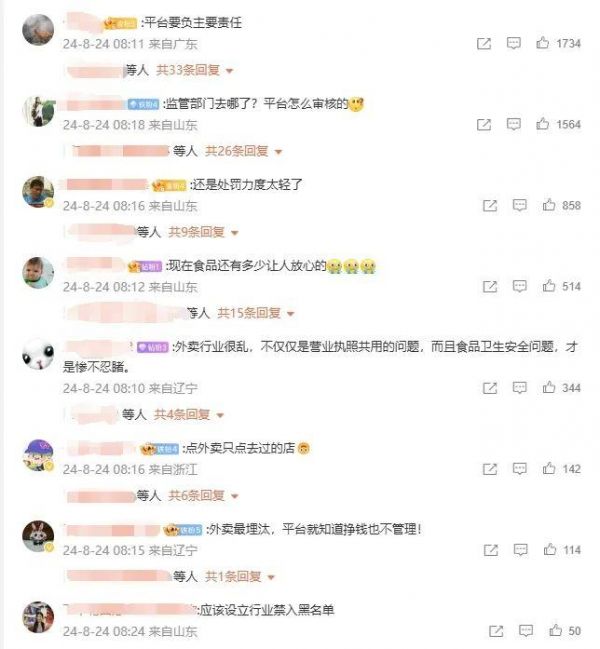Reply to the comment "应该设立行业禁入黑名单"
The height and width of the screenshot is (649, 600).
522,631
